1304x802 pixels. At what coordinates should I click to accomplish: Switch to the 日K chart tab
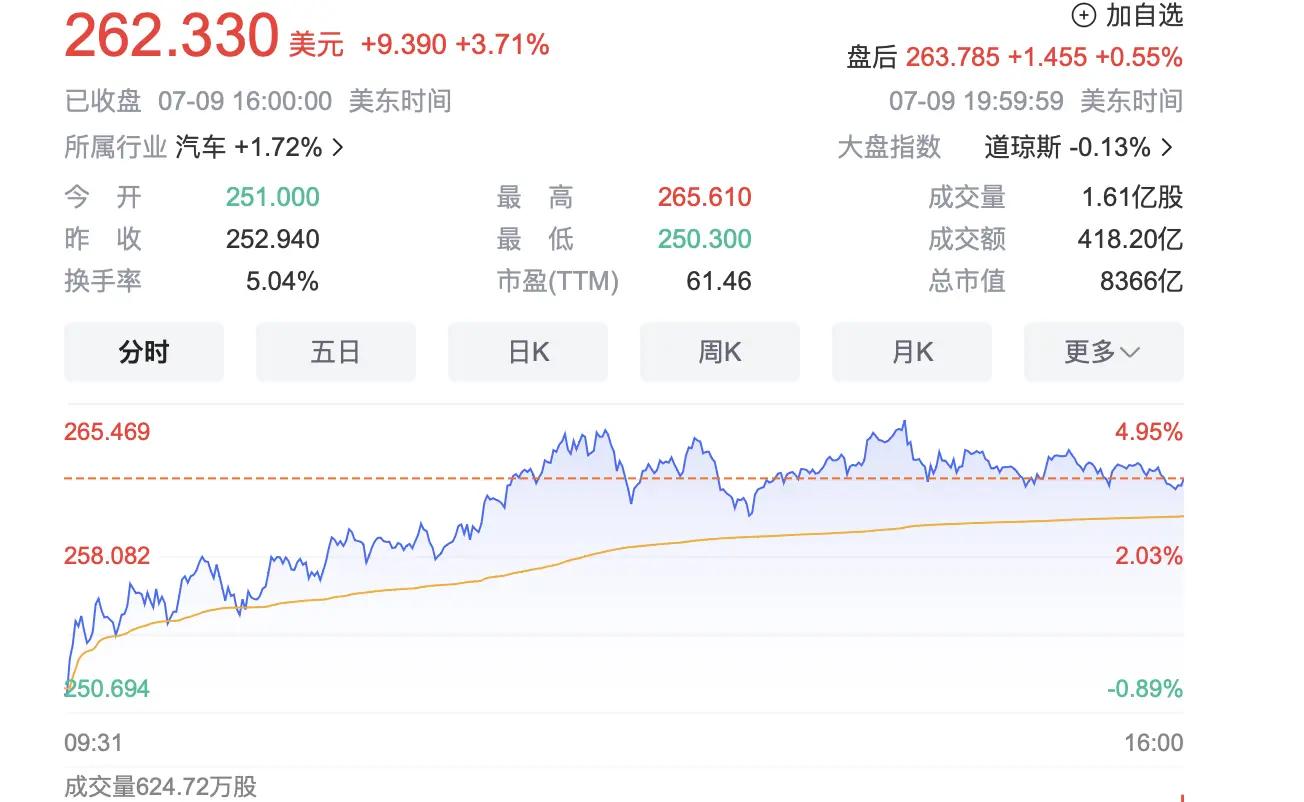pyautogui.click(x=528, y=352)
